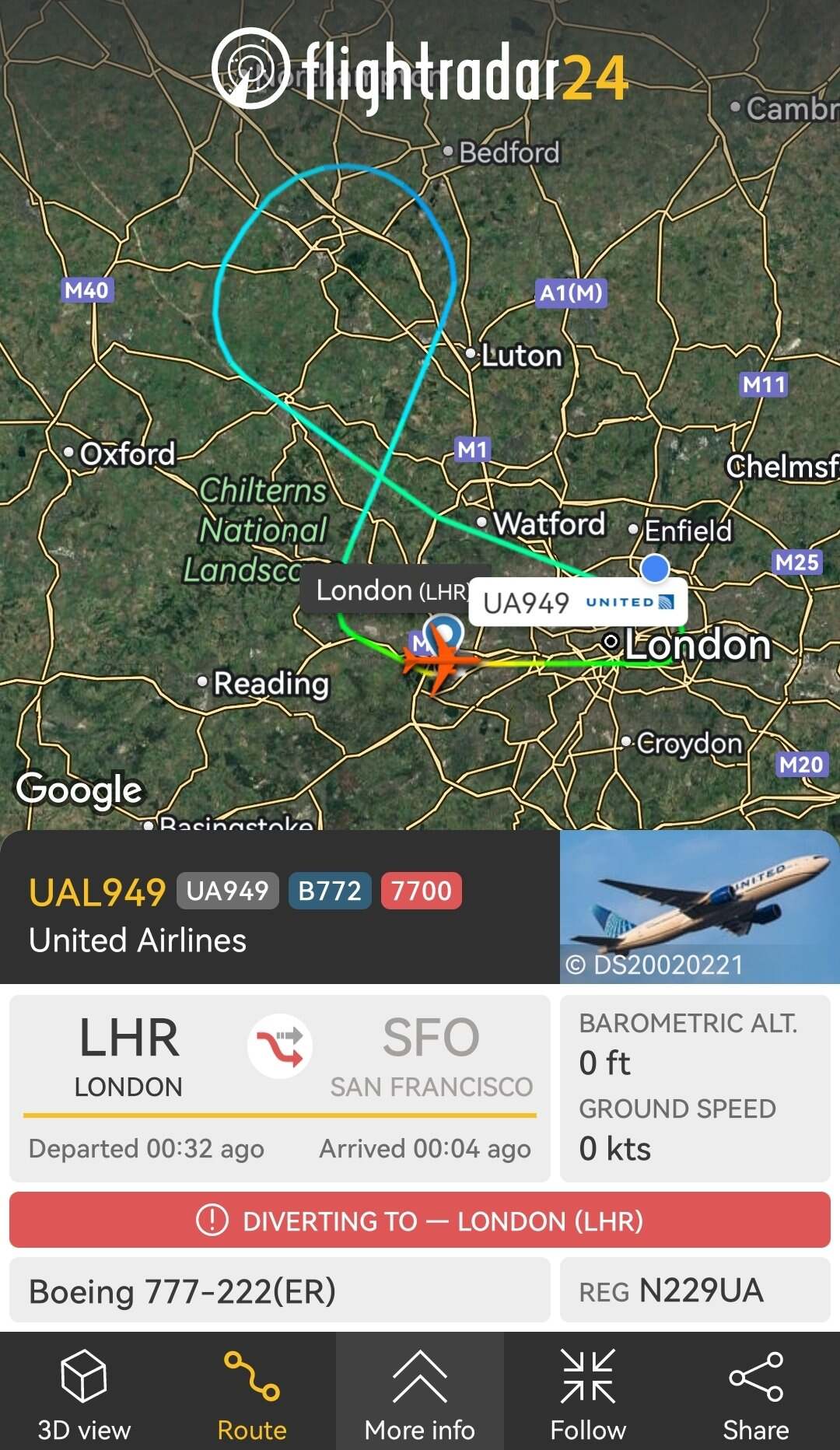Tap the UA949 flight label on map
Viewport: 840px width, 1450px height.
pos(577,602)
